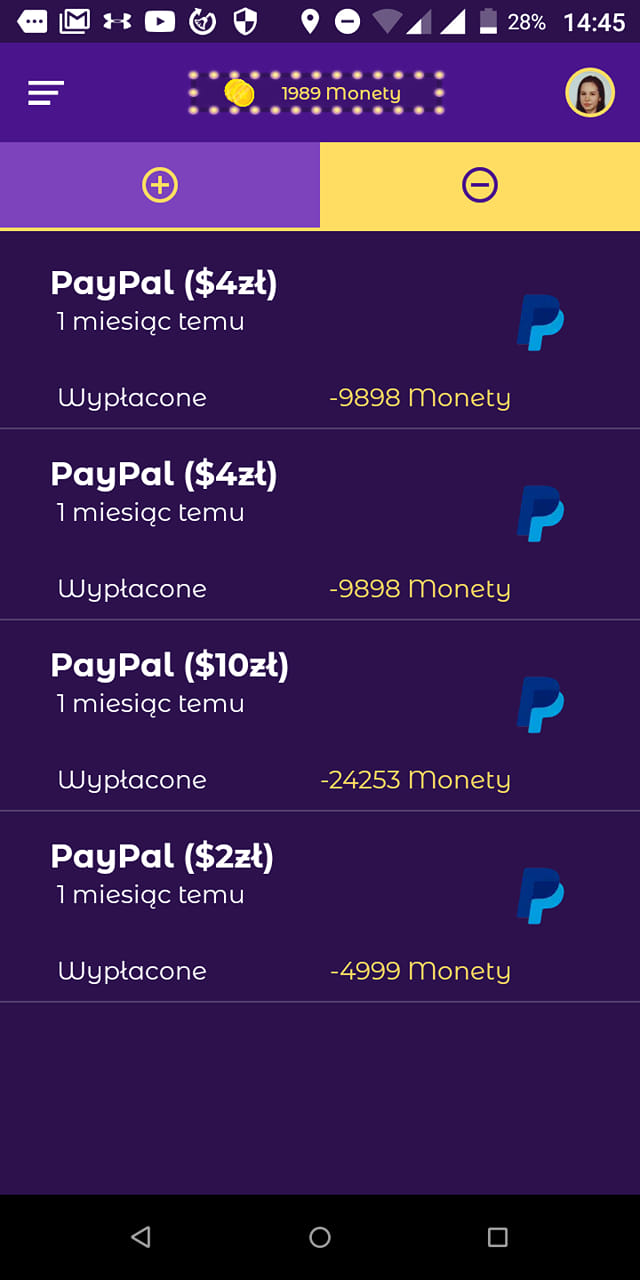Screen dimensions: 640x1280
Task: Tap the 1989 Monety coin balance
Action: coord(317,93)
